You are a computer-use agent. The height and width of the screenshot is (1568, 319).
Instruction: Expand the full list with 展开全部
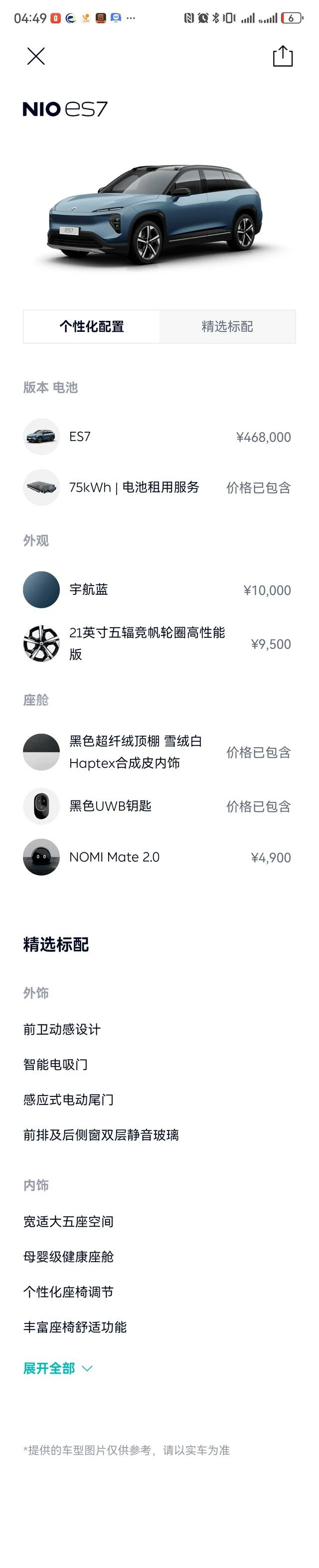point(58,1368)
